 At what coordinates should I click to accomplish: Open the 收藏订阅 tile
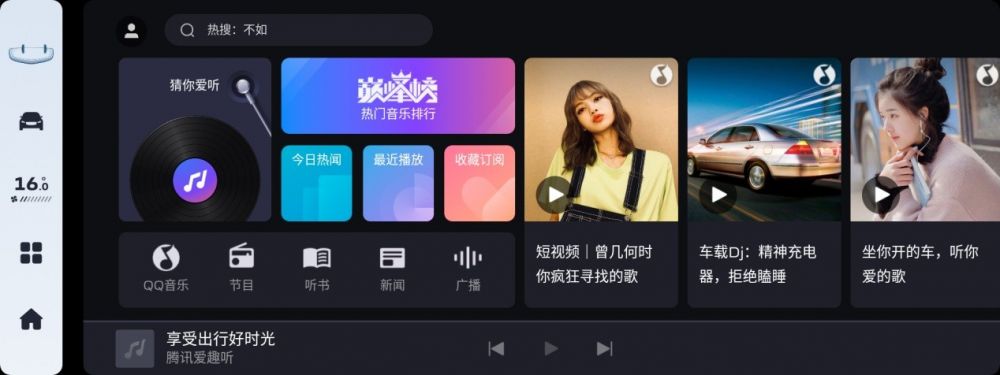(480, 183)
